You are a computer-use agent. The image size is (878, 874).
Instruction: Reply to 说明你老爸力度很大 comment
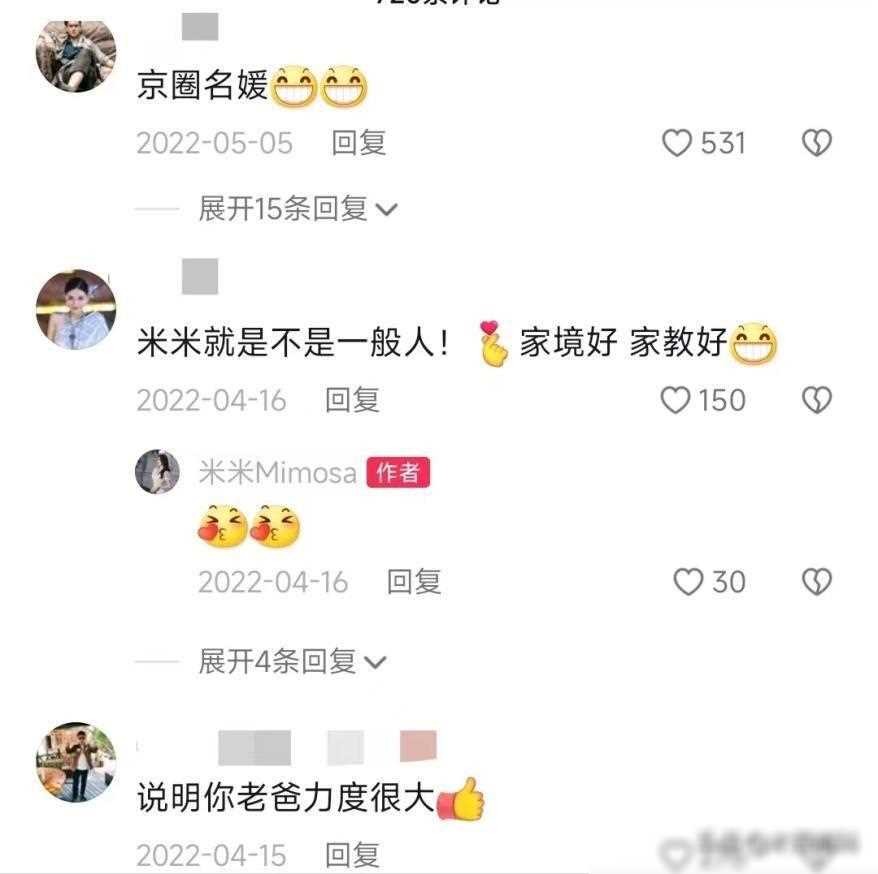click(352, 855)
